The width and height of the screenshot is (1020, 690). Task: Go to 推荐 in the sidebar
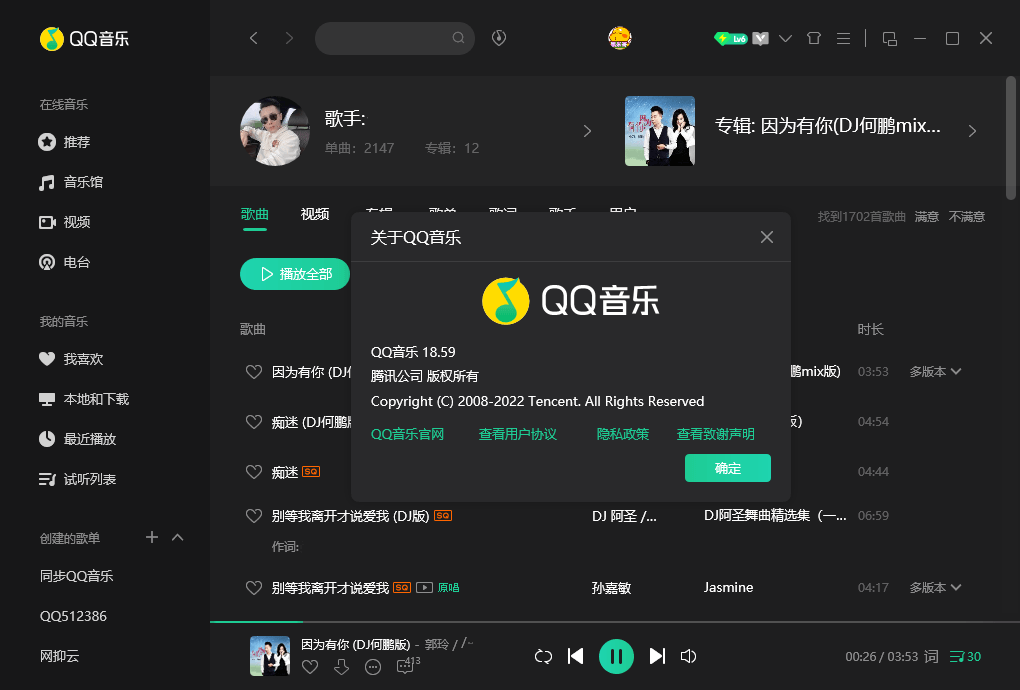[76, 142]
